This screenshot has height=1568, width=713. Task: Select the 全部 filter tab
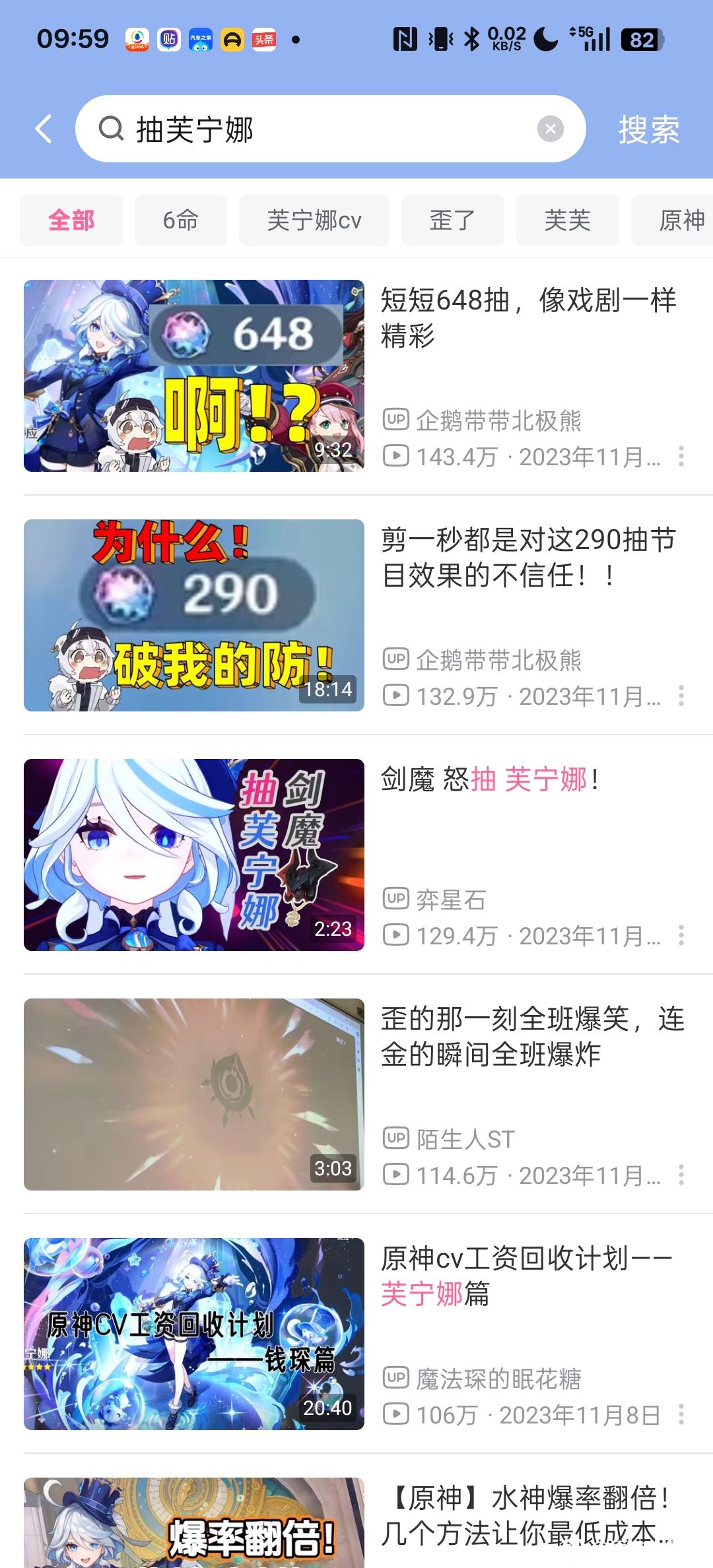[71, 220]
